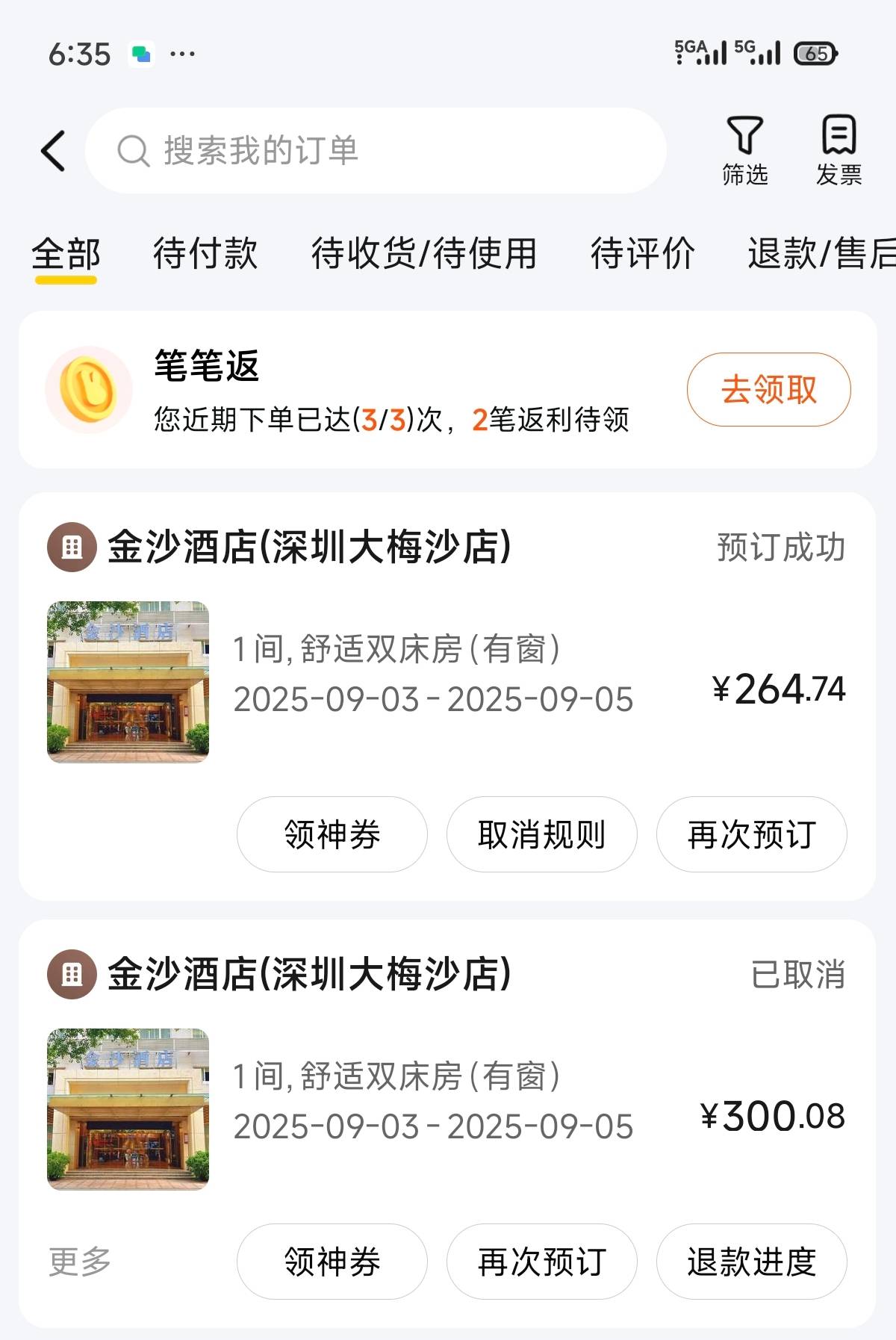Open the 筛选 filter option

744,151
